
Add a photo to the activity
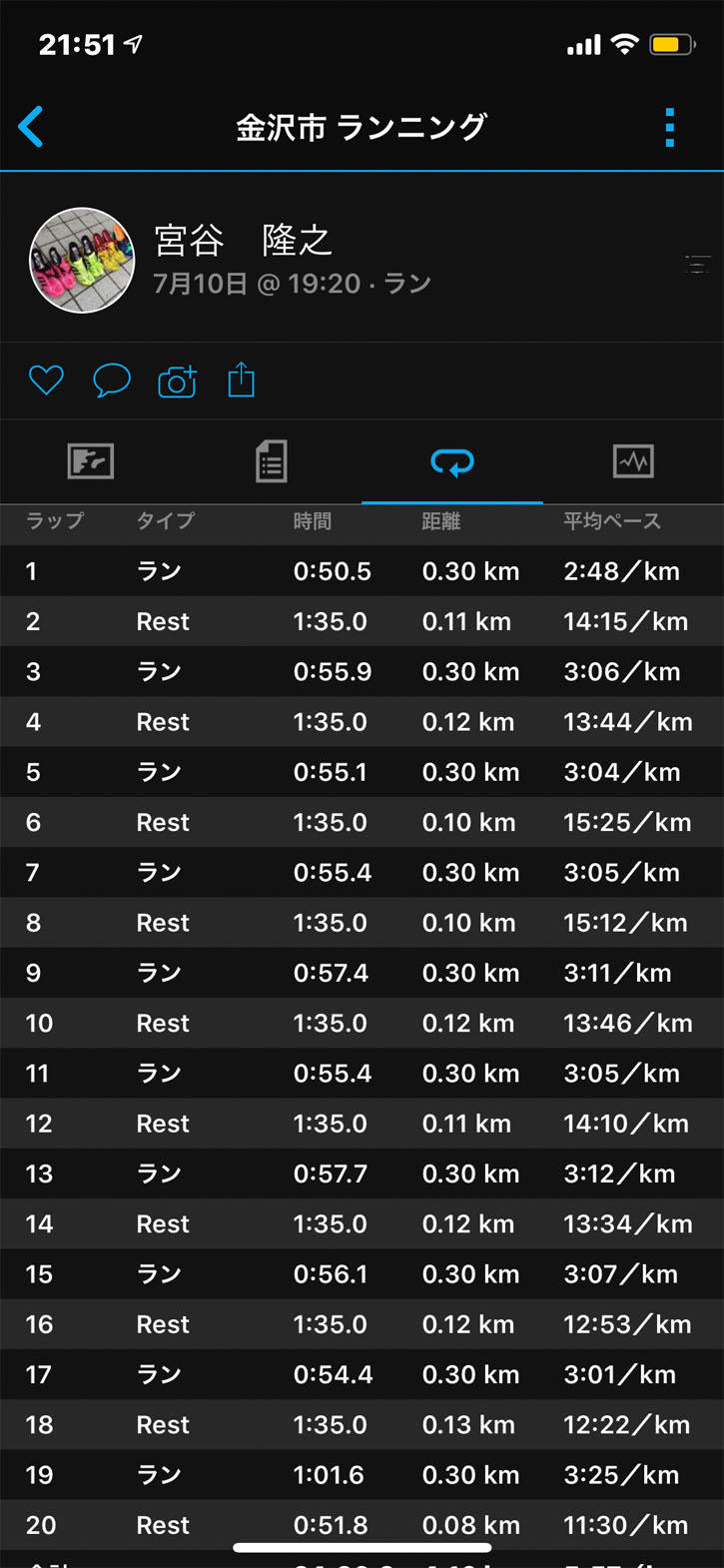coord(177,381)
